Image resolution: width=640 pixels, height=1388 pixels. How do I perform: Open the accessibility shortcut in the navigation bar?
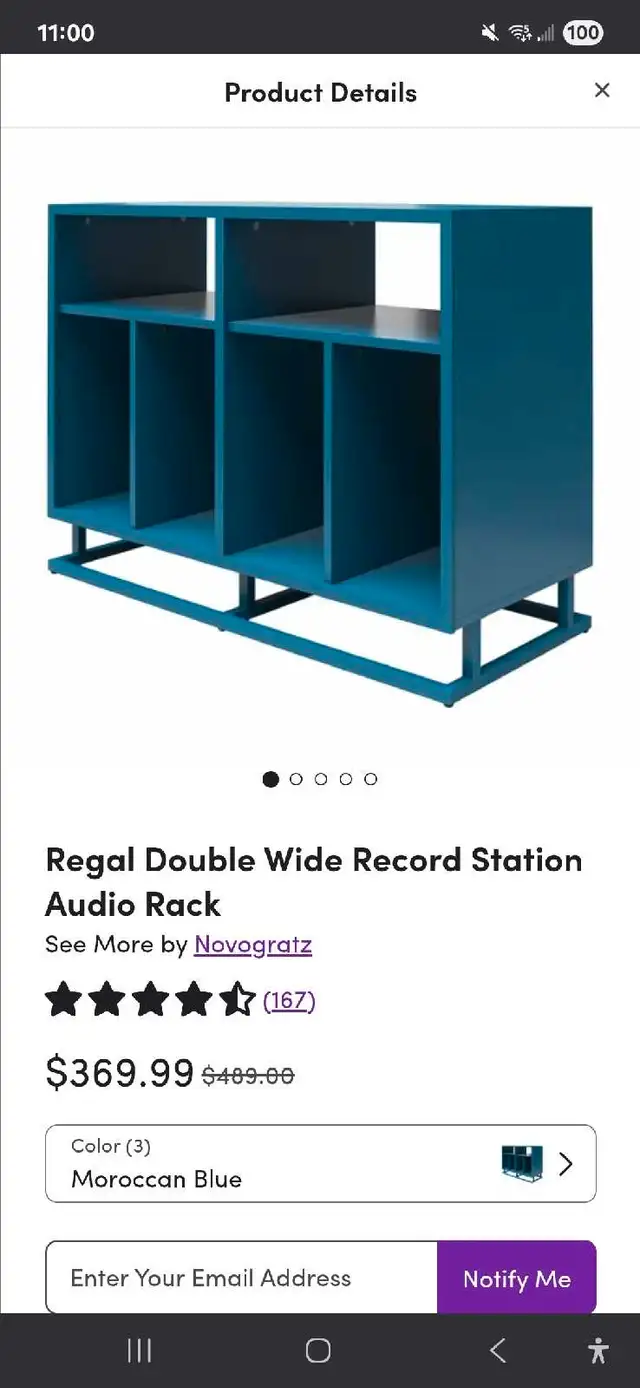(x=598, y=1351)
